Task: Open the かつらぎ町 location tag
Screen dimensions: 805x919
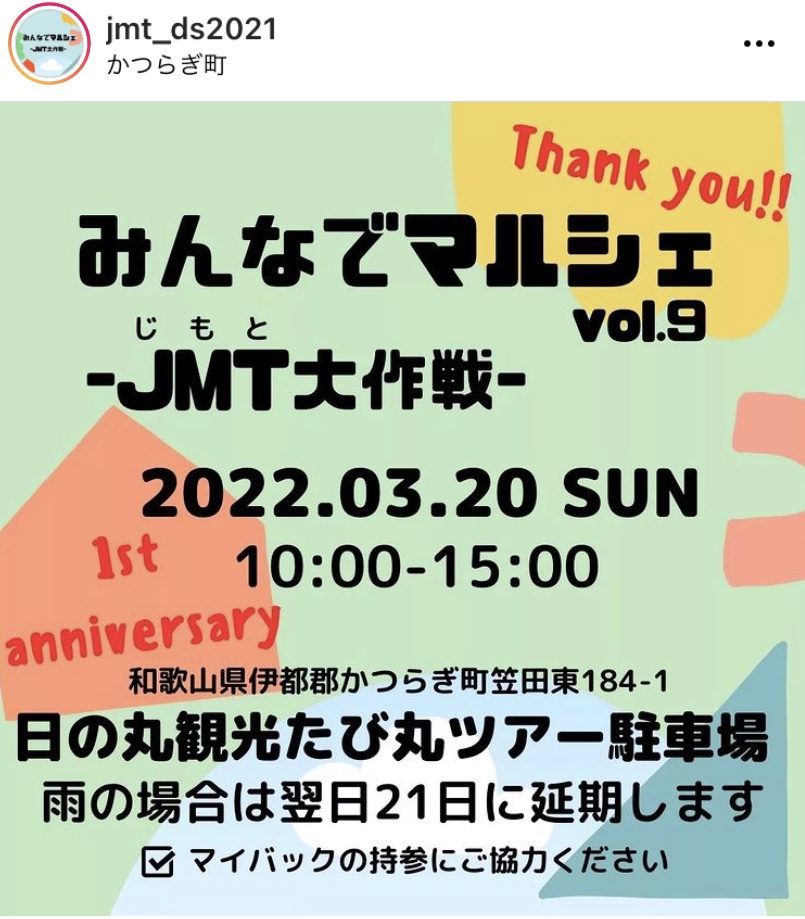Action: click(x=167, y=67)
